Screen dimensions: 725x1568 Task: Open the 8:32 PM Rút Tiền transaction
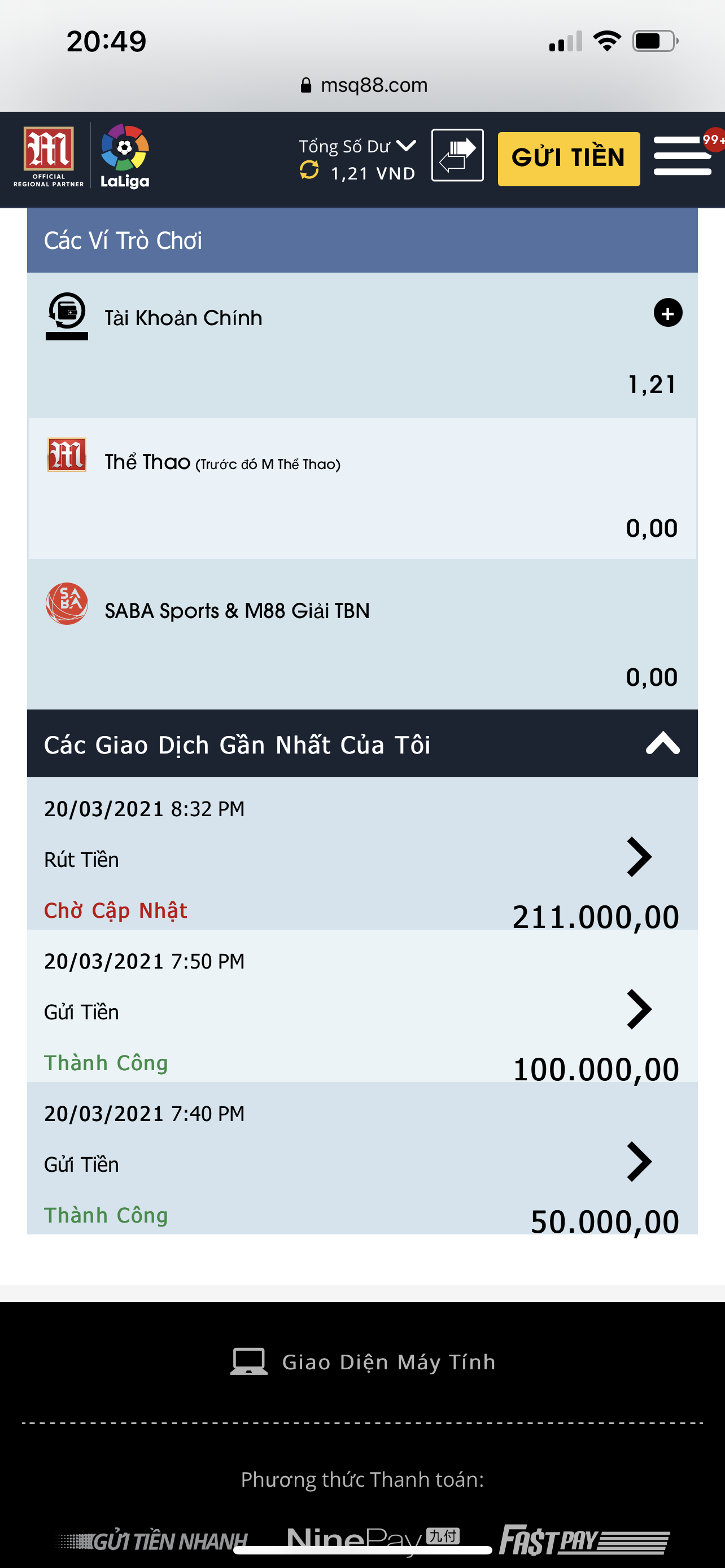click(x=639, y=857)
